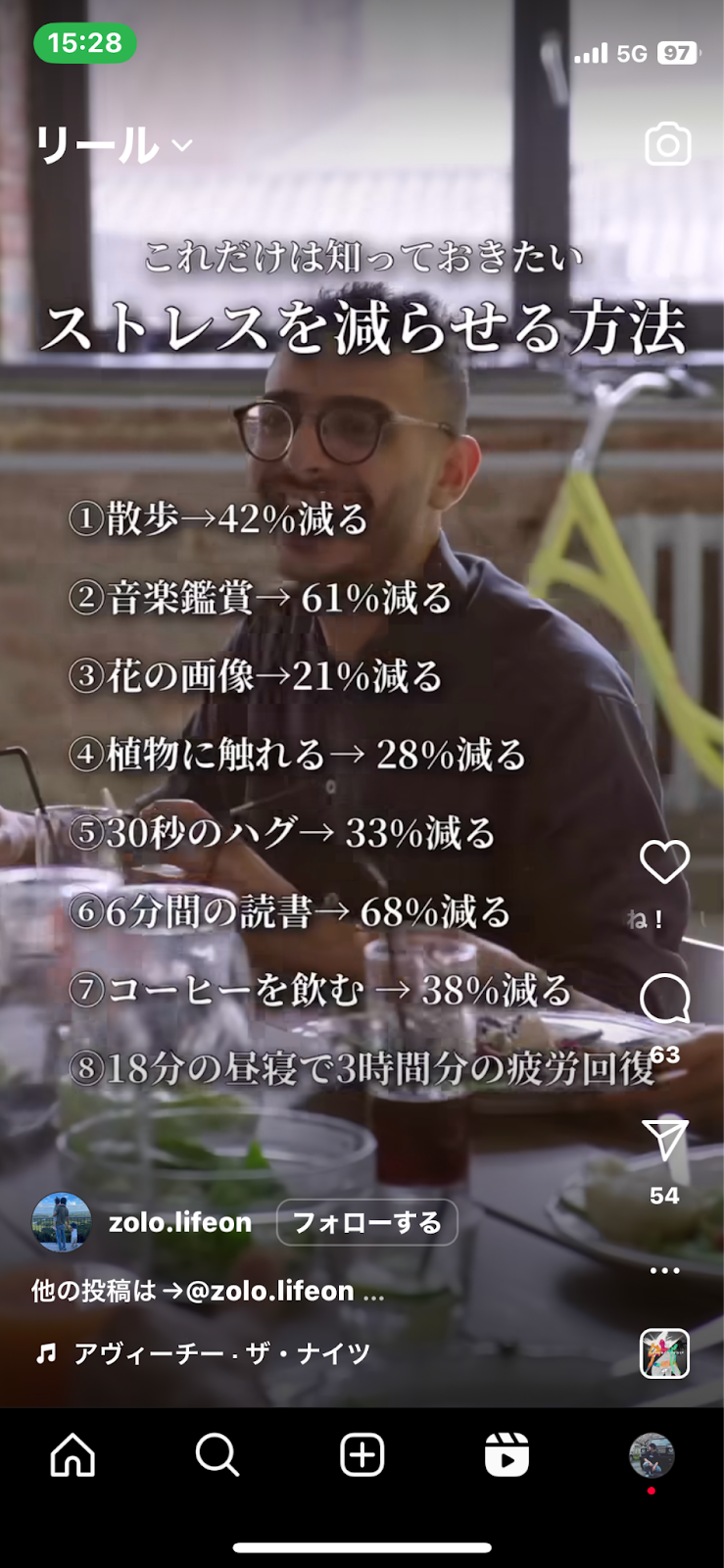Open the audio cover thumbnail

[x=664, y=1353]
